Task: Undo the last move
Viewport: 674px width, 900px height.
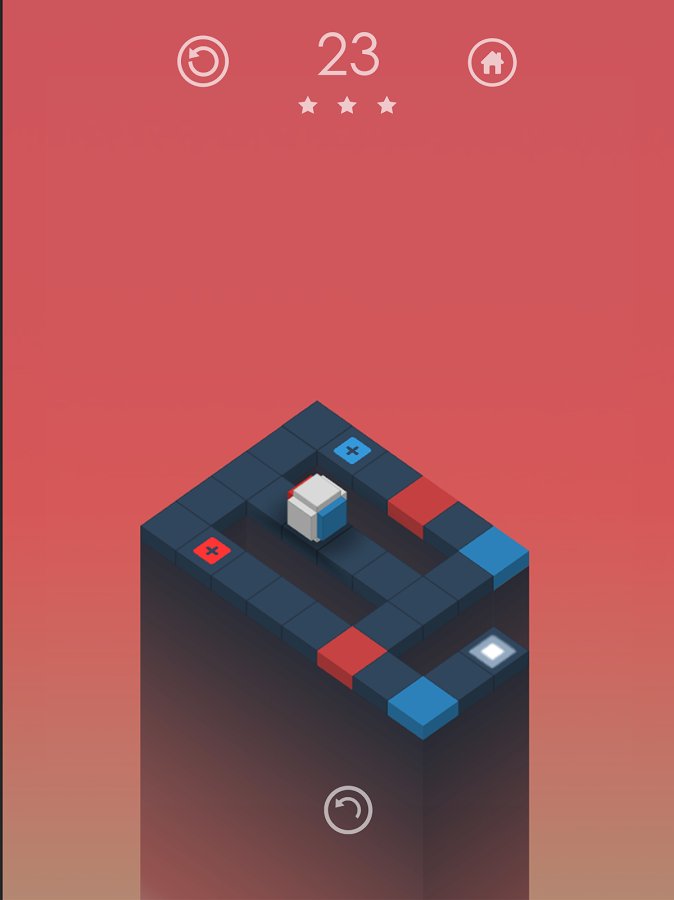Action: 348,809
